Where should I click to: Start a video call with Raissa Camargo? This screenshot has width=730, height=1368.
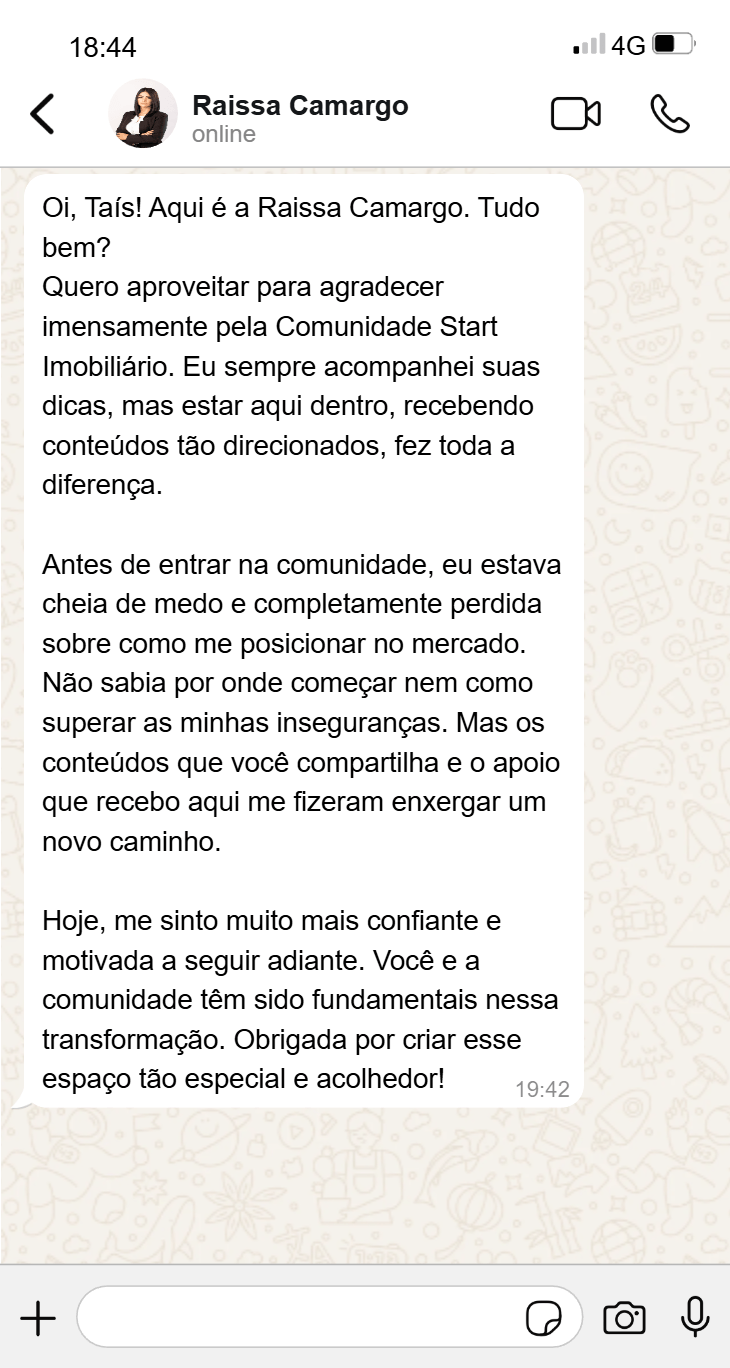coord(576,114)
